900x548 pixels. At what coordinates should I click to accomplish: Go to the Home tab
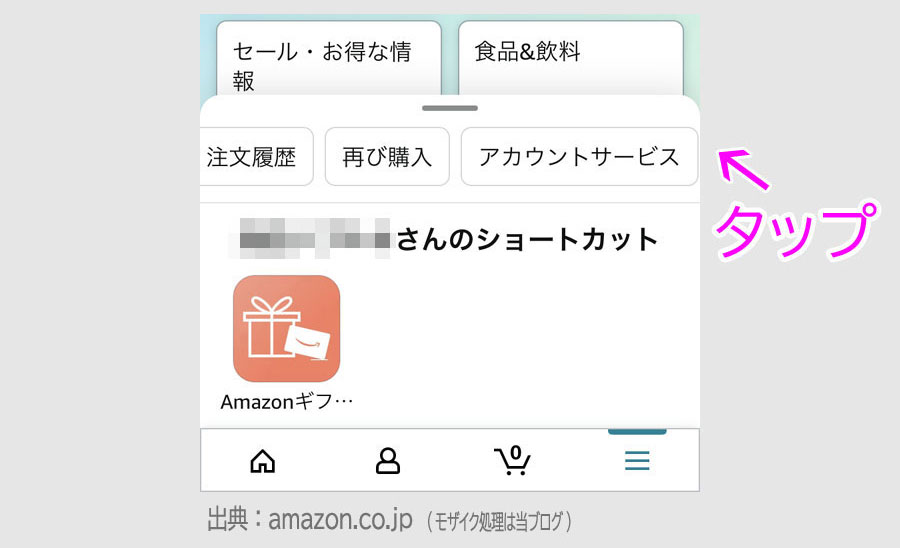pyautogui.click(x=262, y=461)
